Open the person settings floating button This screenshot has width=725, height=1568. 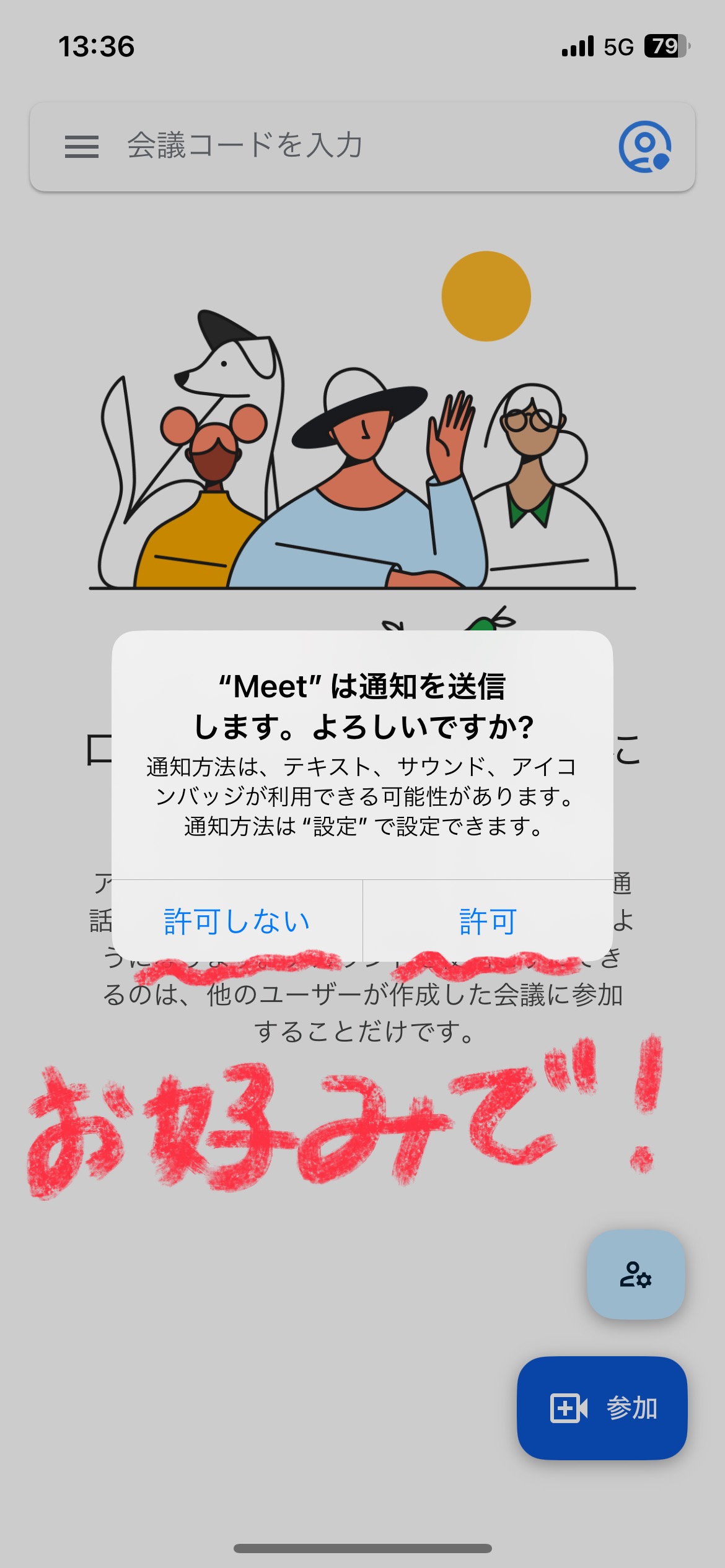tap(636, 1274)
